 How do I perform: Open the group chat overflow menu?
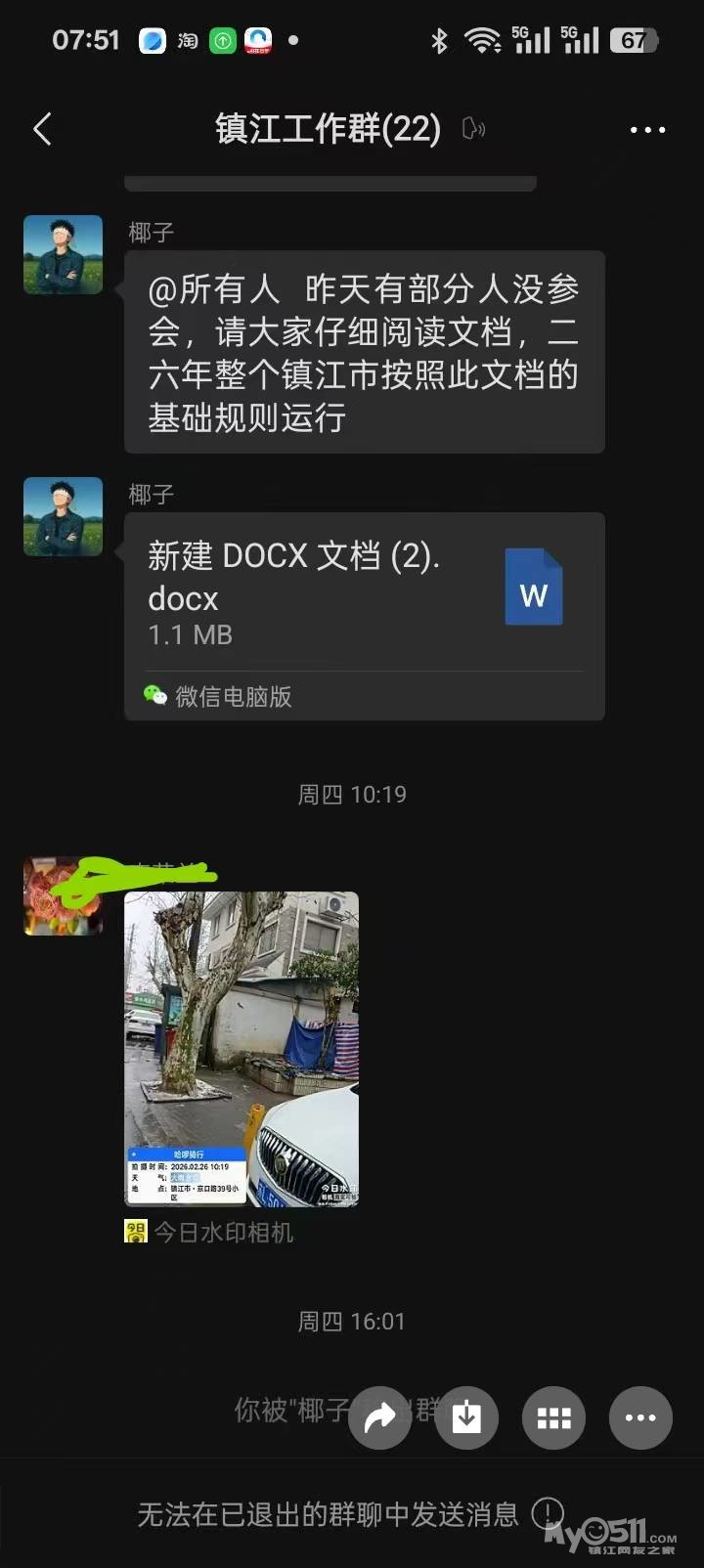647,129
